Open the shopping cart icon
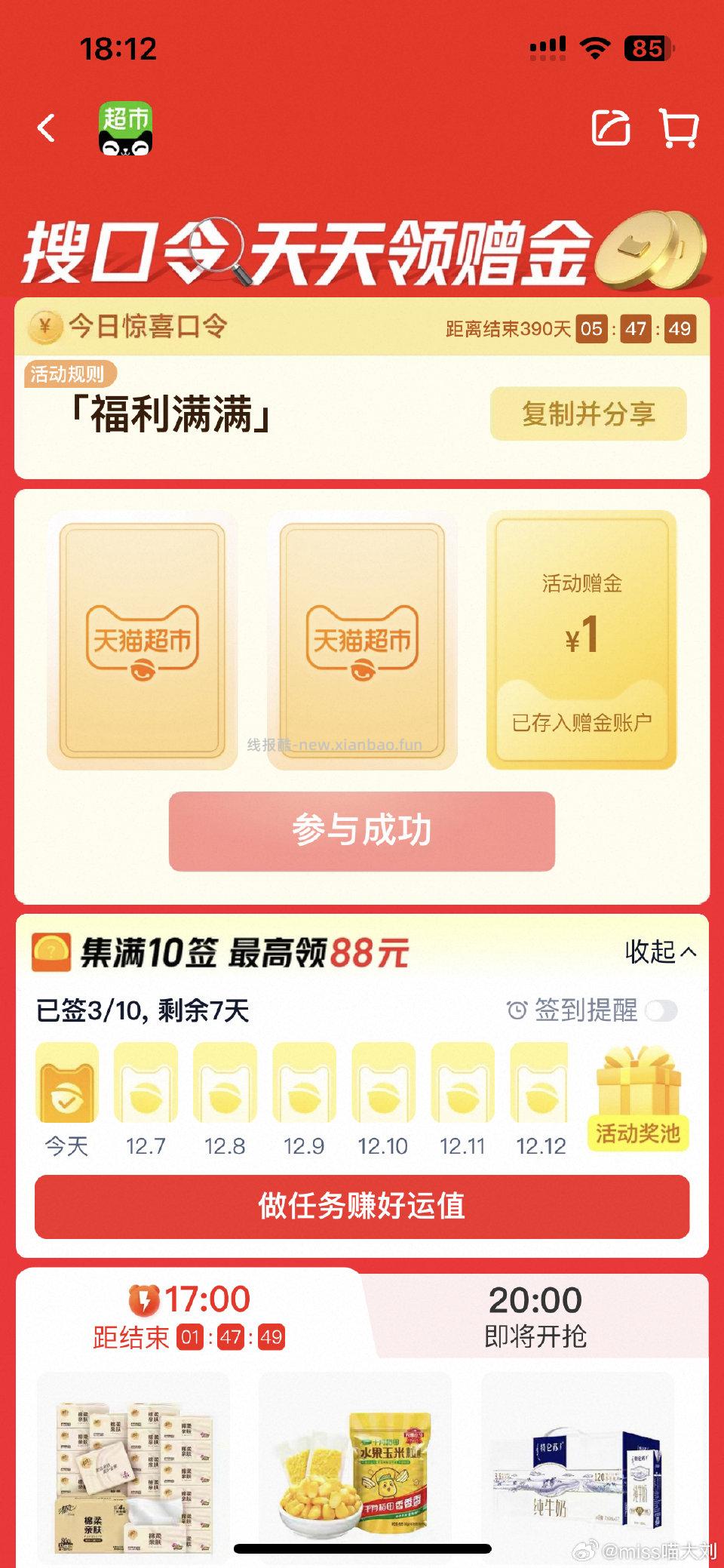Screen dimensions: 724x1568 678,128
